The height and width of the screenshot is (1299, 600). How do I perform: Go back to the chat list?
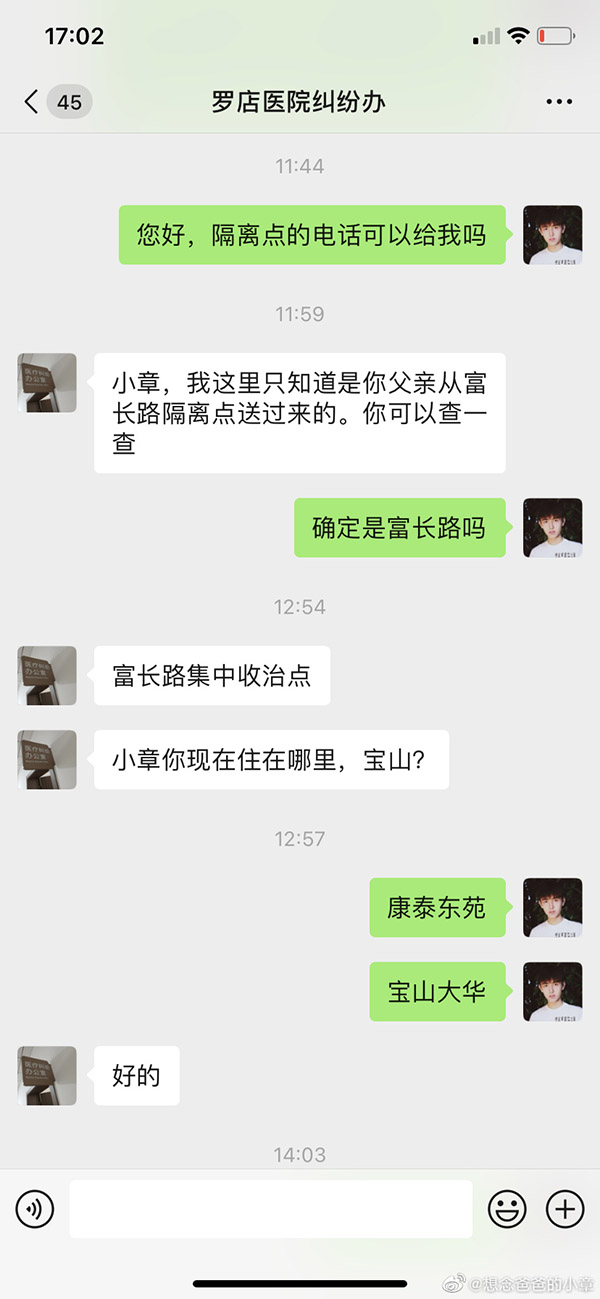coord(33,101)
